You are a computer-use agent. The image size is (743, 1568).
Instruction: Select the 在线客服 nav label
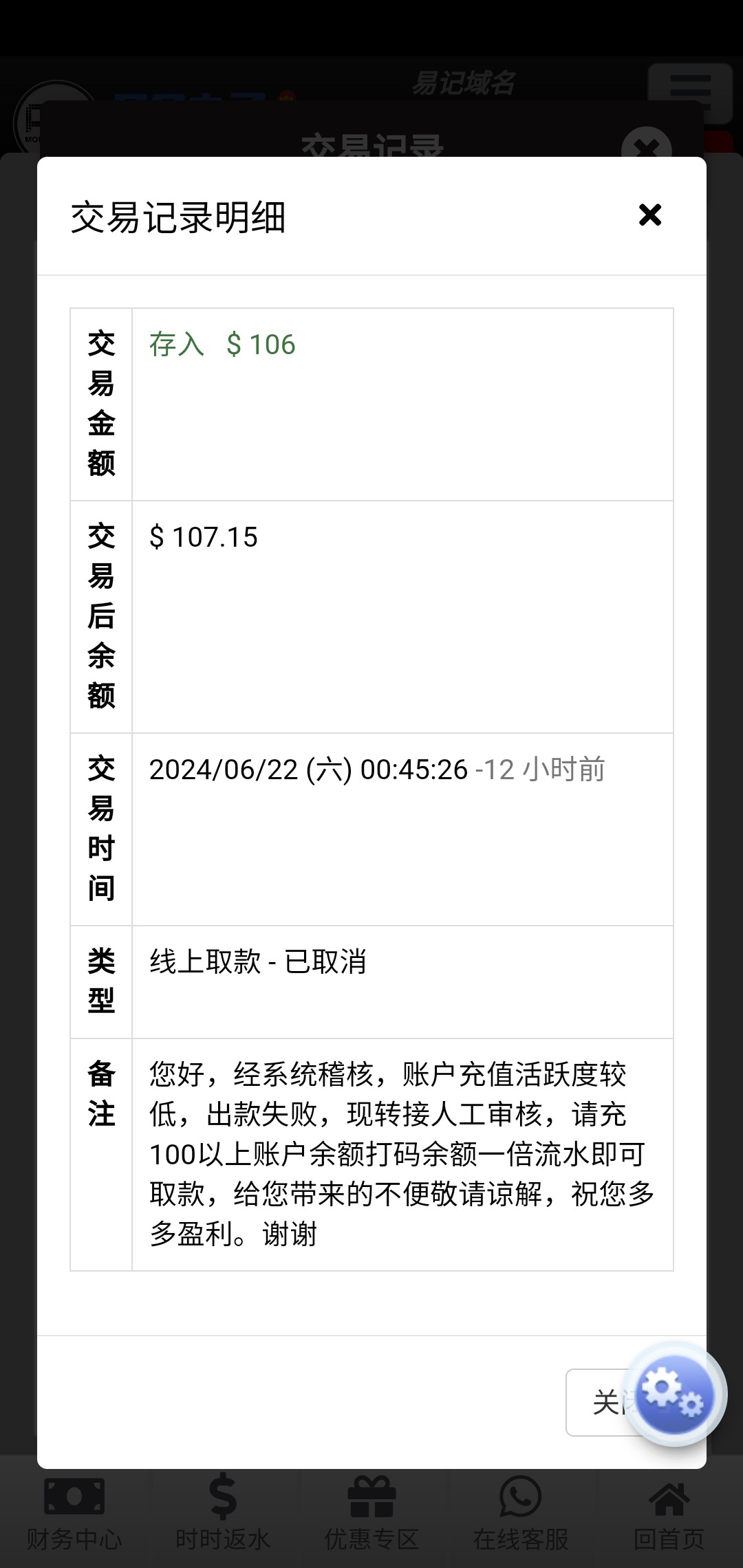tap(520, 1537)
